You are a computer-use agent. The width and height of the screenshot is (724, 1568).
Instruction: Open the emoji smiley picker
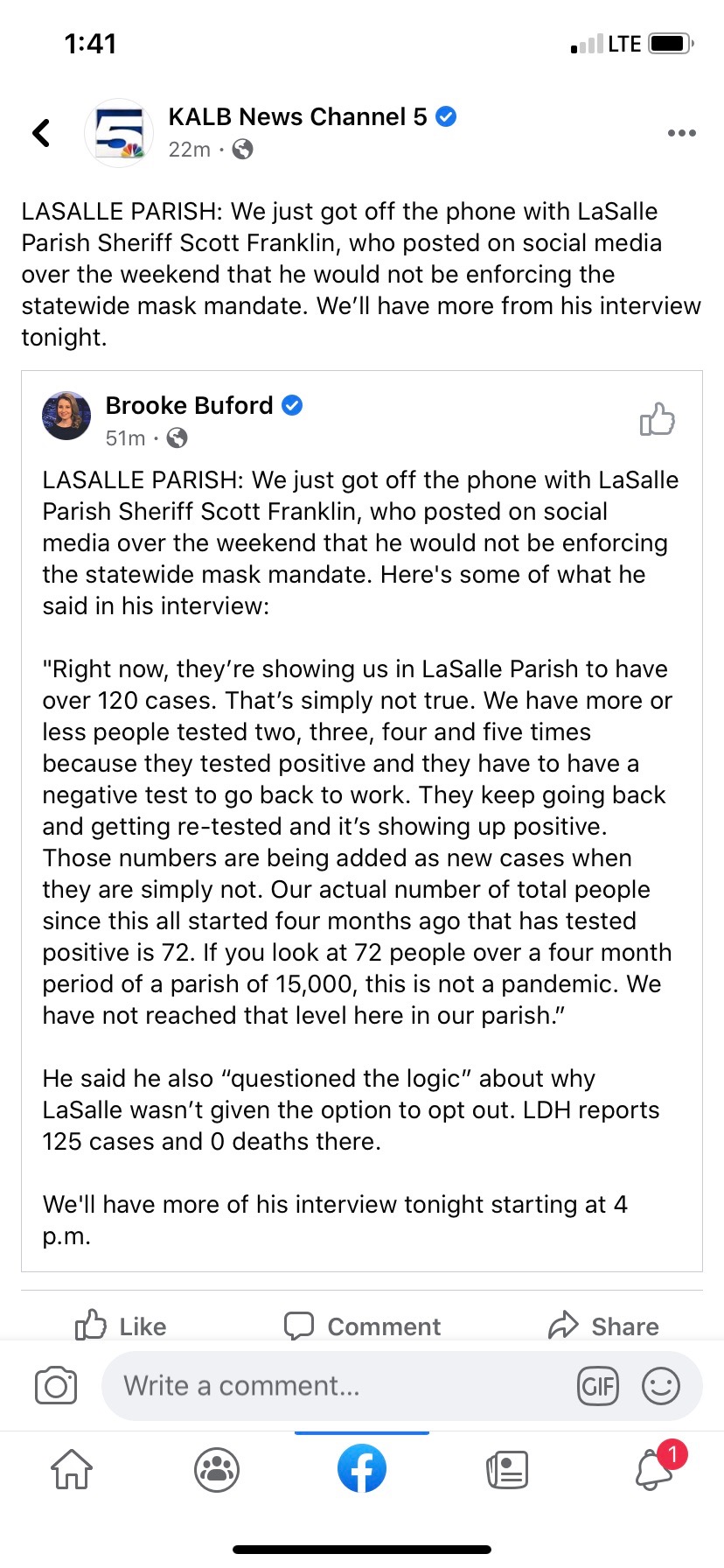click(661, 1386)
